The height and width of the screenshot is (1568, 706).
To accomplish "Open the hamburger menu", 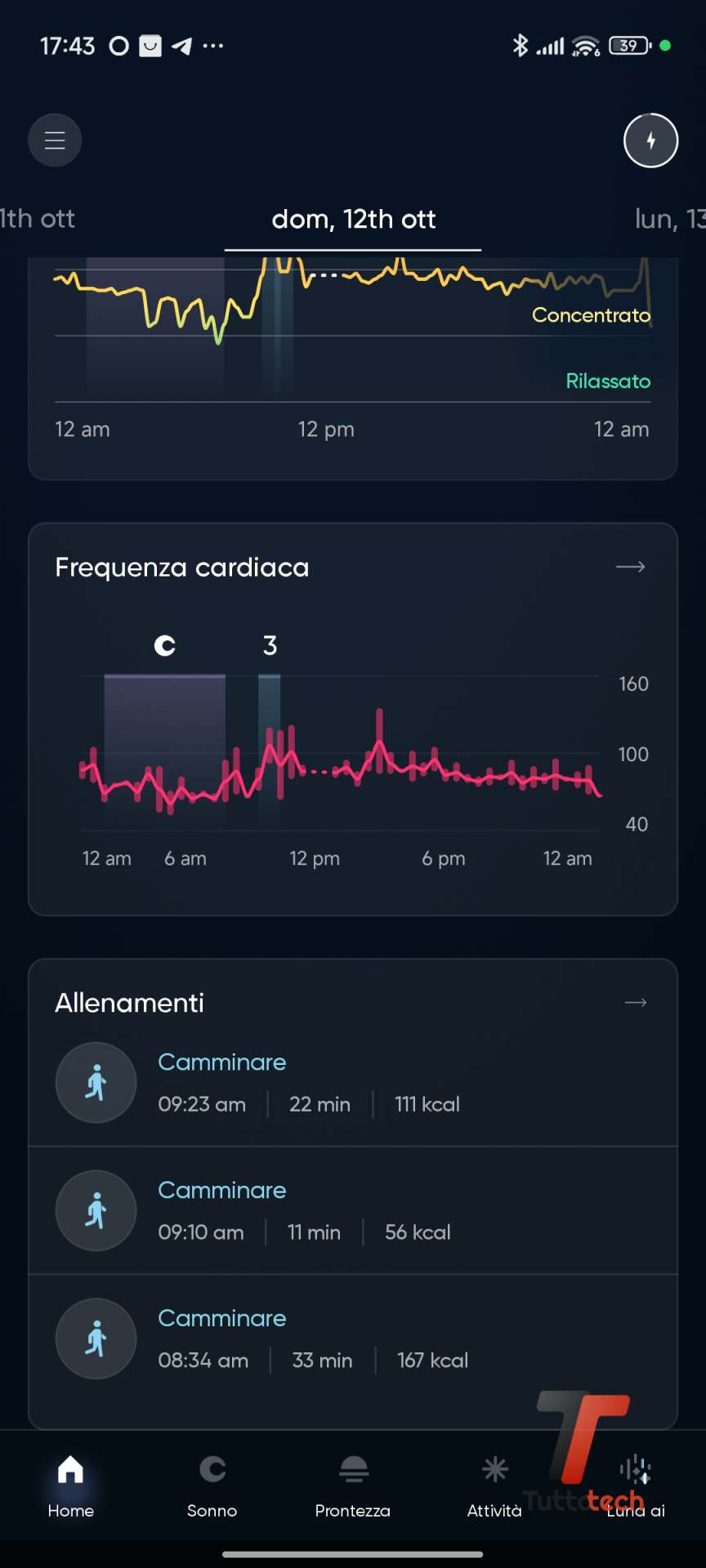I will coord(55,140).
